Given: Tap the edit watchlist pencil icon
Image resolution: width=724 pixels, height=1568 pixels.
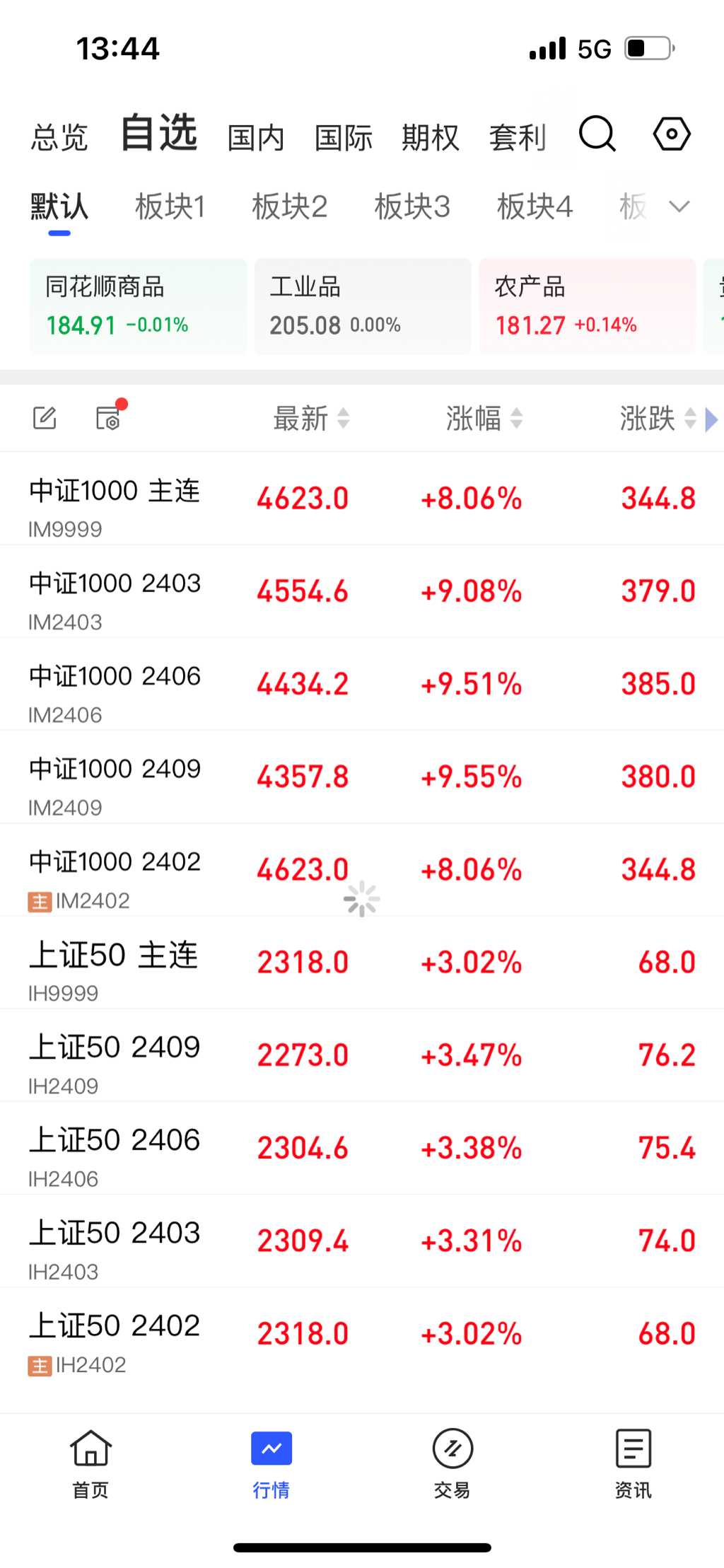Looking at the screenshot, I should point(45,418).
